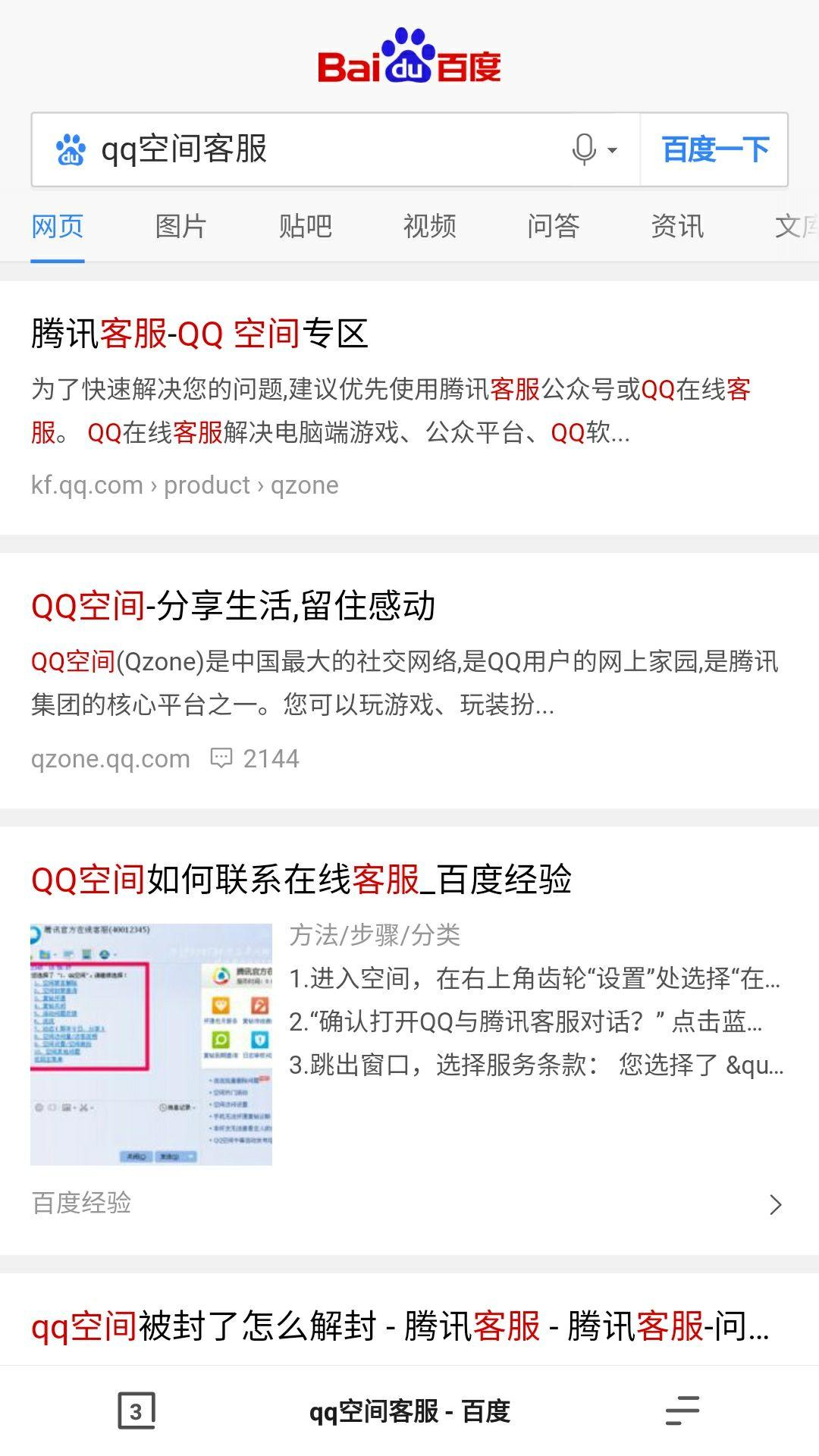The height and width of the screenshot is (1456, 819).
Task: Switch to the 图片 tab
Action: [x=178, y=226]
